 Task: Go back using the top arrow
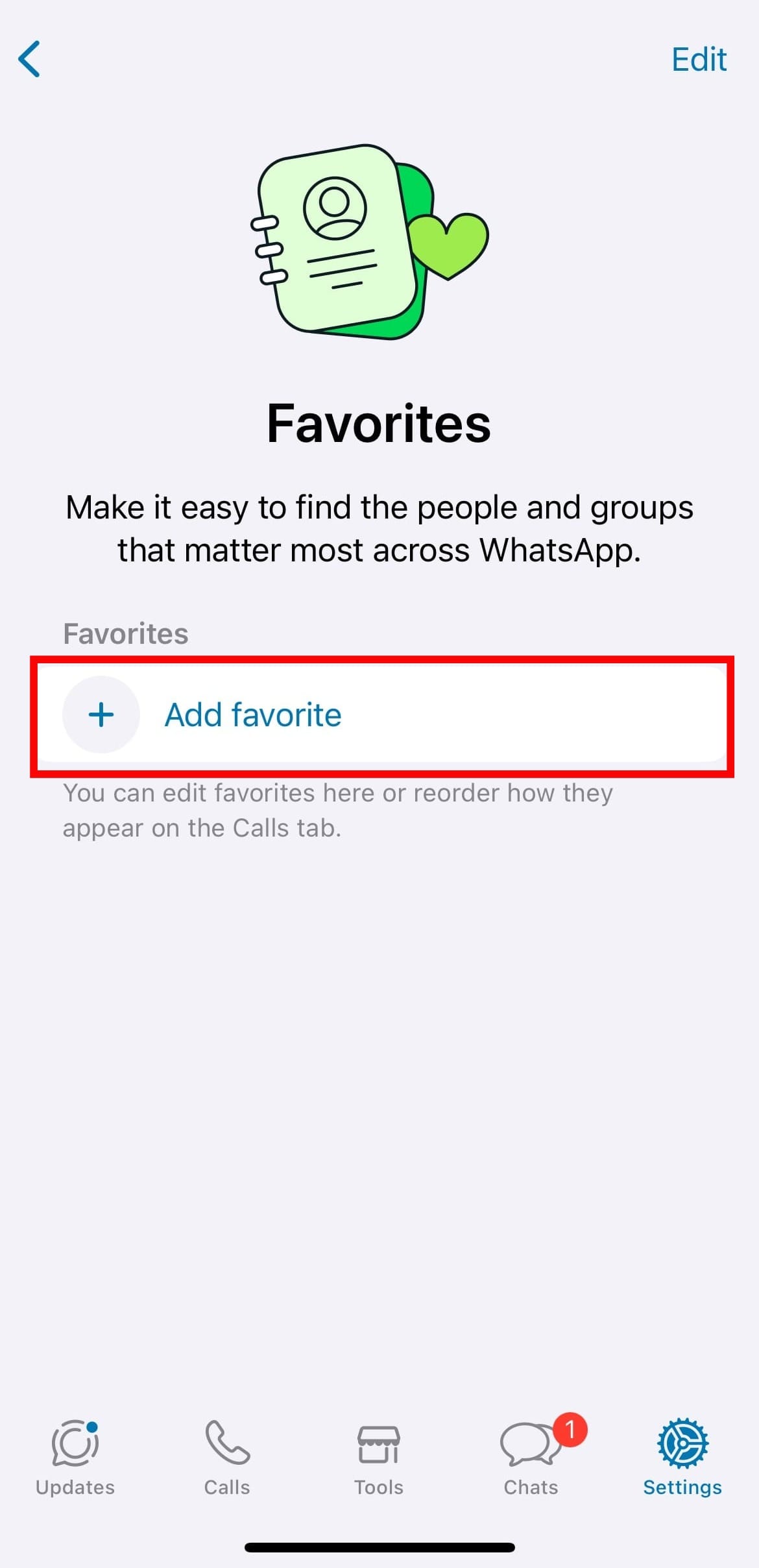click(30, 59)
